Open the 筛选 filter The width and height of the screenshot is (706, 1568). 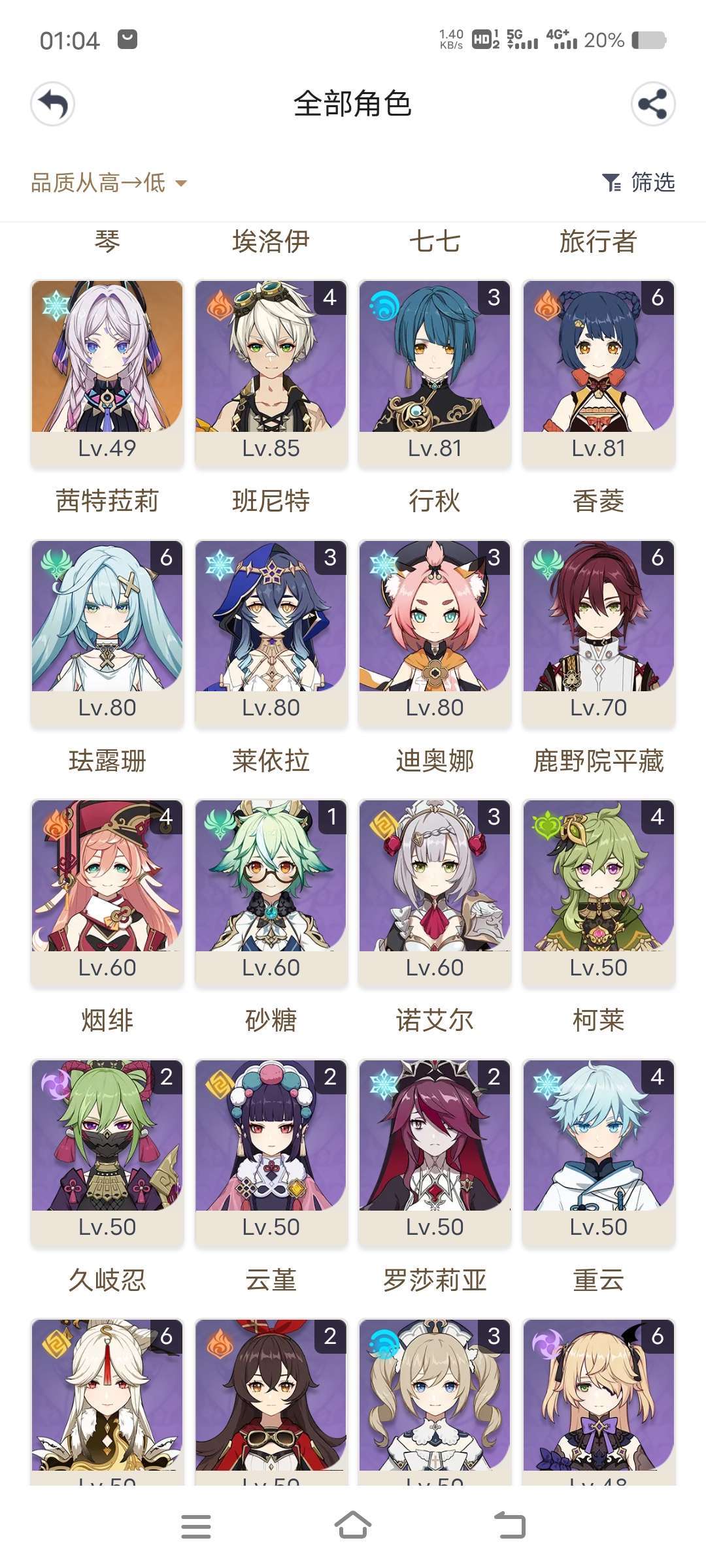(638, 182)
